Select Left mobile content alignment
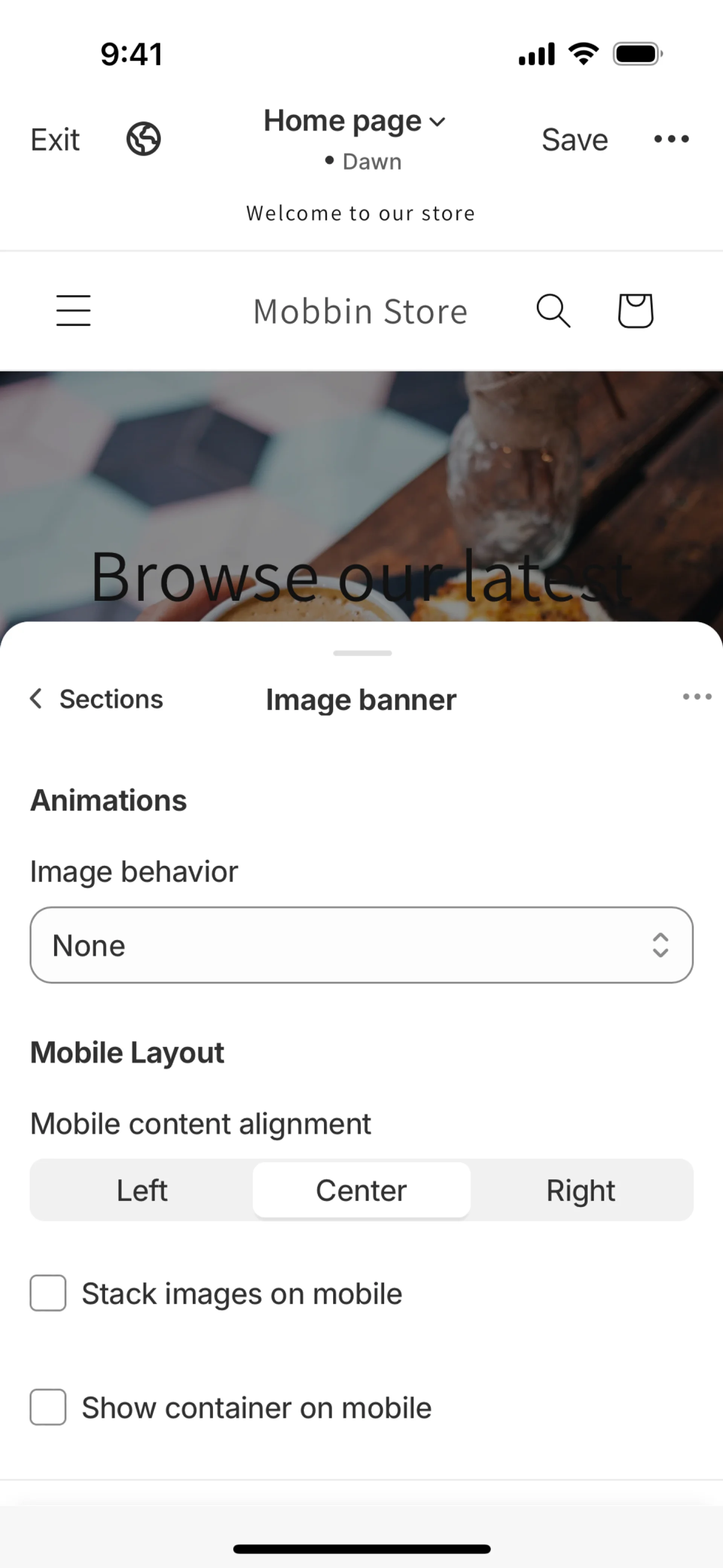Image resolution: width=723 pixels, height=1568 pixels. coord(142,1190)
